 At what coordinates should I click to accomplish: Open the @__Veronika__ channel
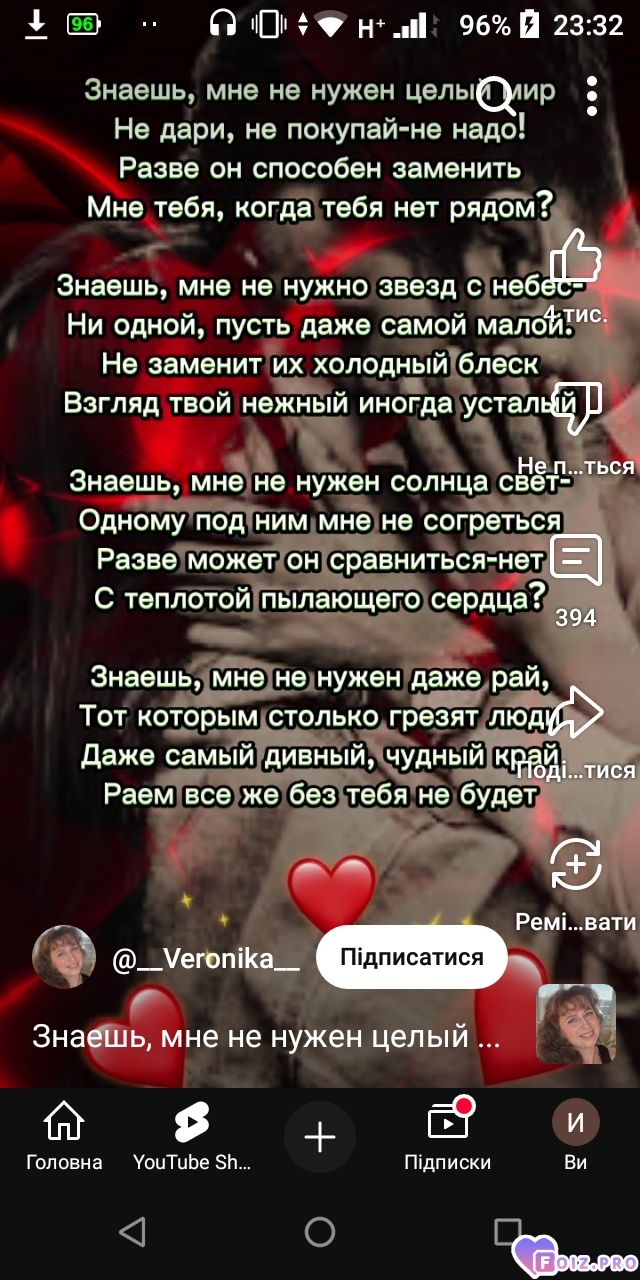[x=205, y=959]
